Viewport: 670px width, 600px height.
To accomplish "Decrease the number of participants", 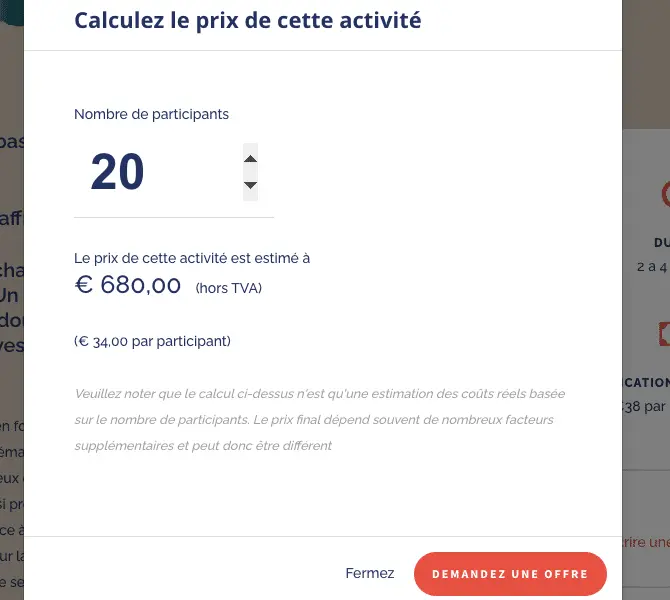I will click(251, 186).
